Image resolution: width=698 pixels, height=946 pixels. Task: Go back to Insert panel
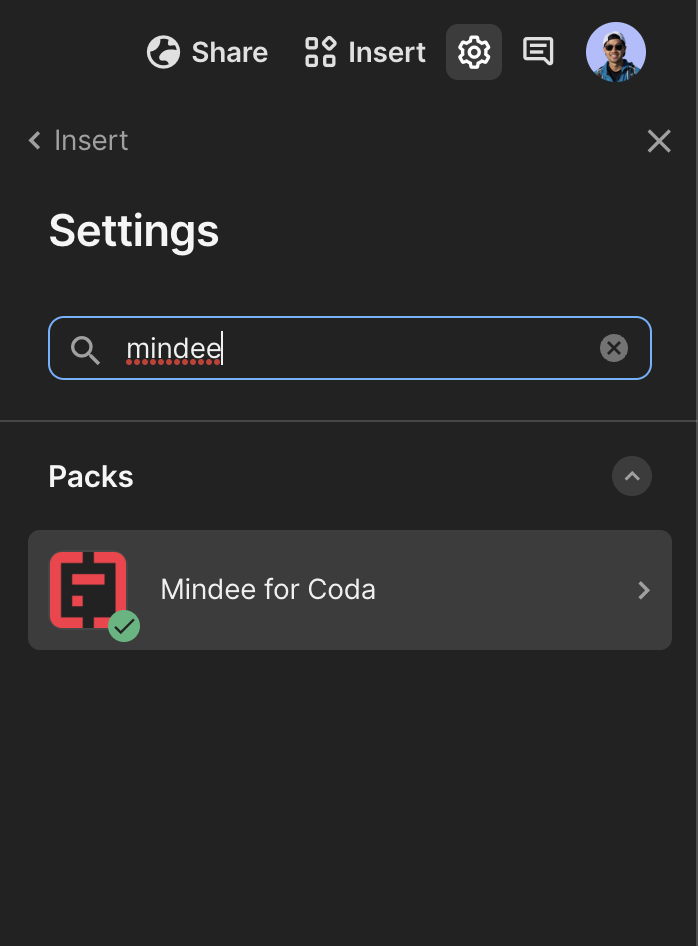tap(79, 141)
